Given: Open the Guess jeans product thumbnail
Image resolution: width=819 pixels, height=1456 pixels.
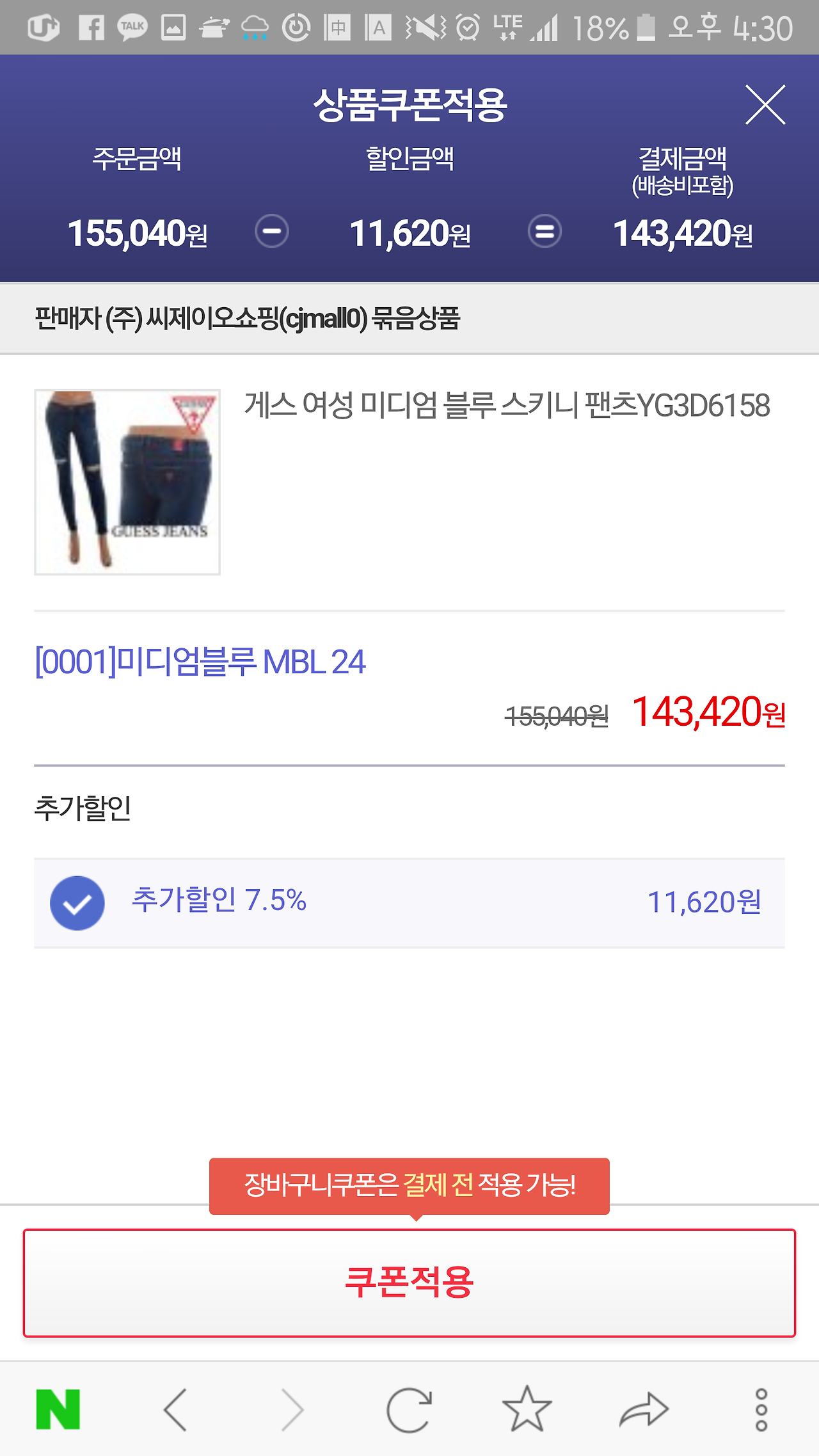Looking at the screenshot, I should (127, 482).
